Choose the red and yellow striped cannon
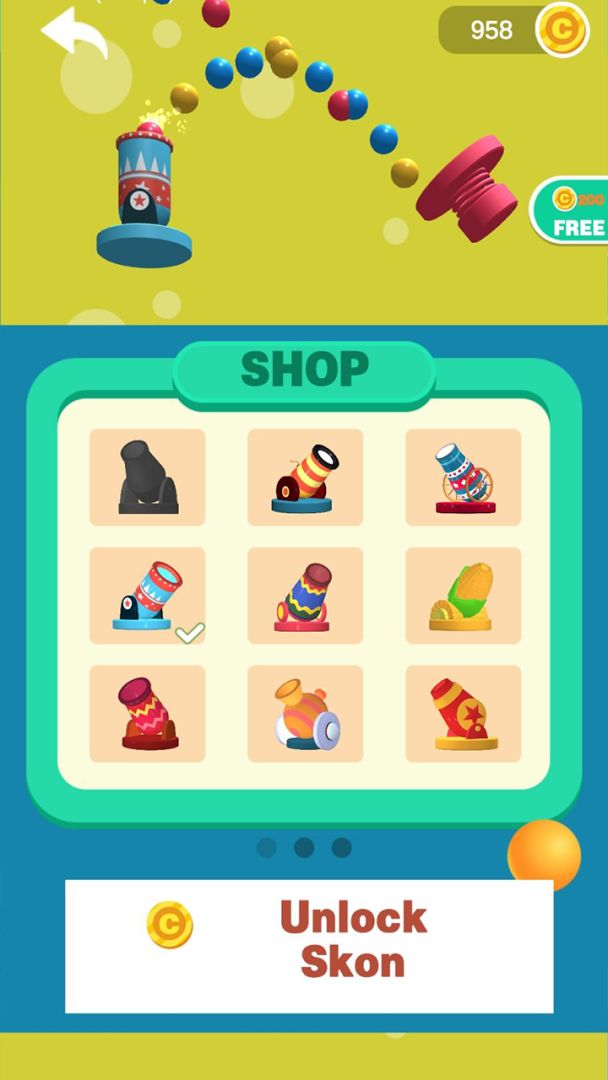 click(x=305, y=478)
